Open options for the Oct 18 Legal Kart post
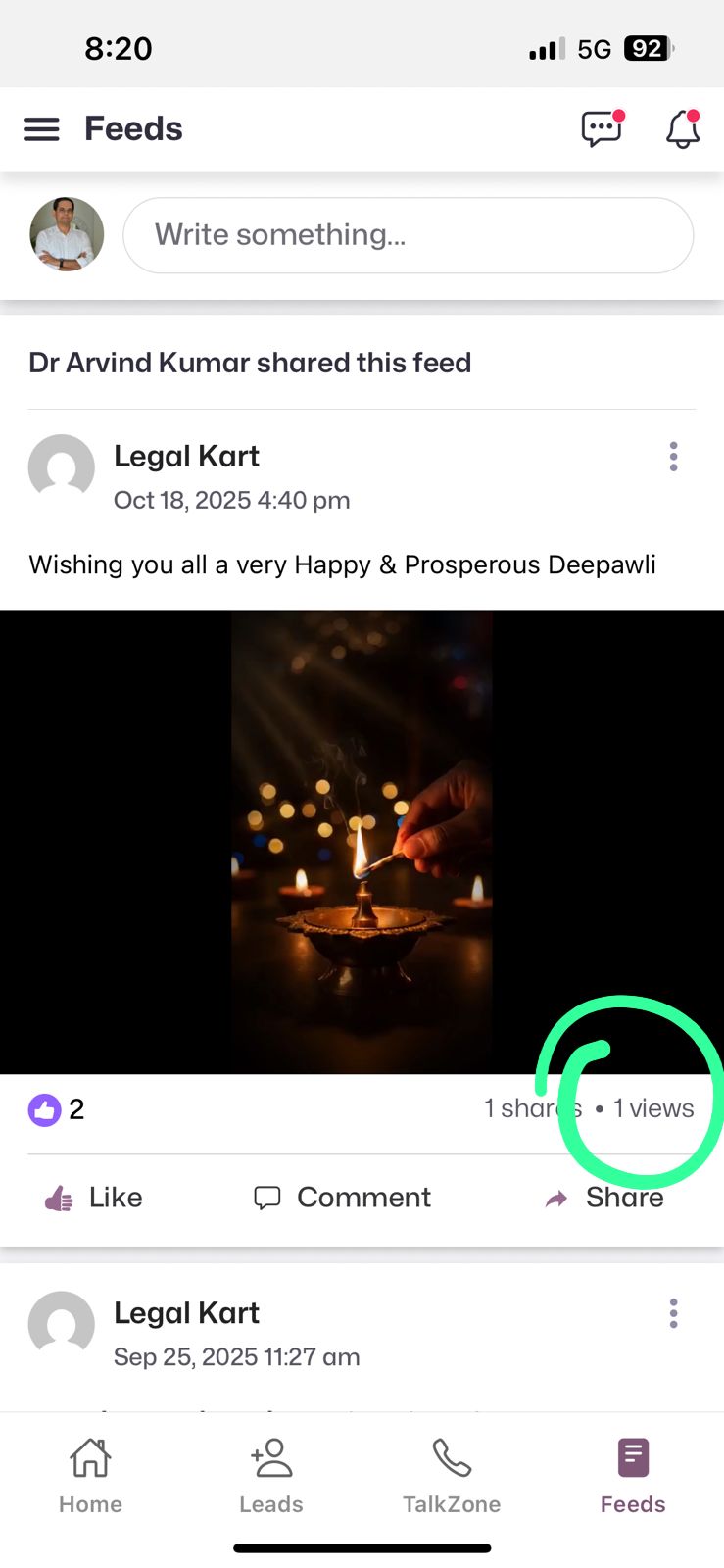Screen dimensions: 724x1568 [x=673, y=457]
